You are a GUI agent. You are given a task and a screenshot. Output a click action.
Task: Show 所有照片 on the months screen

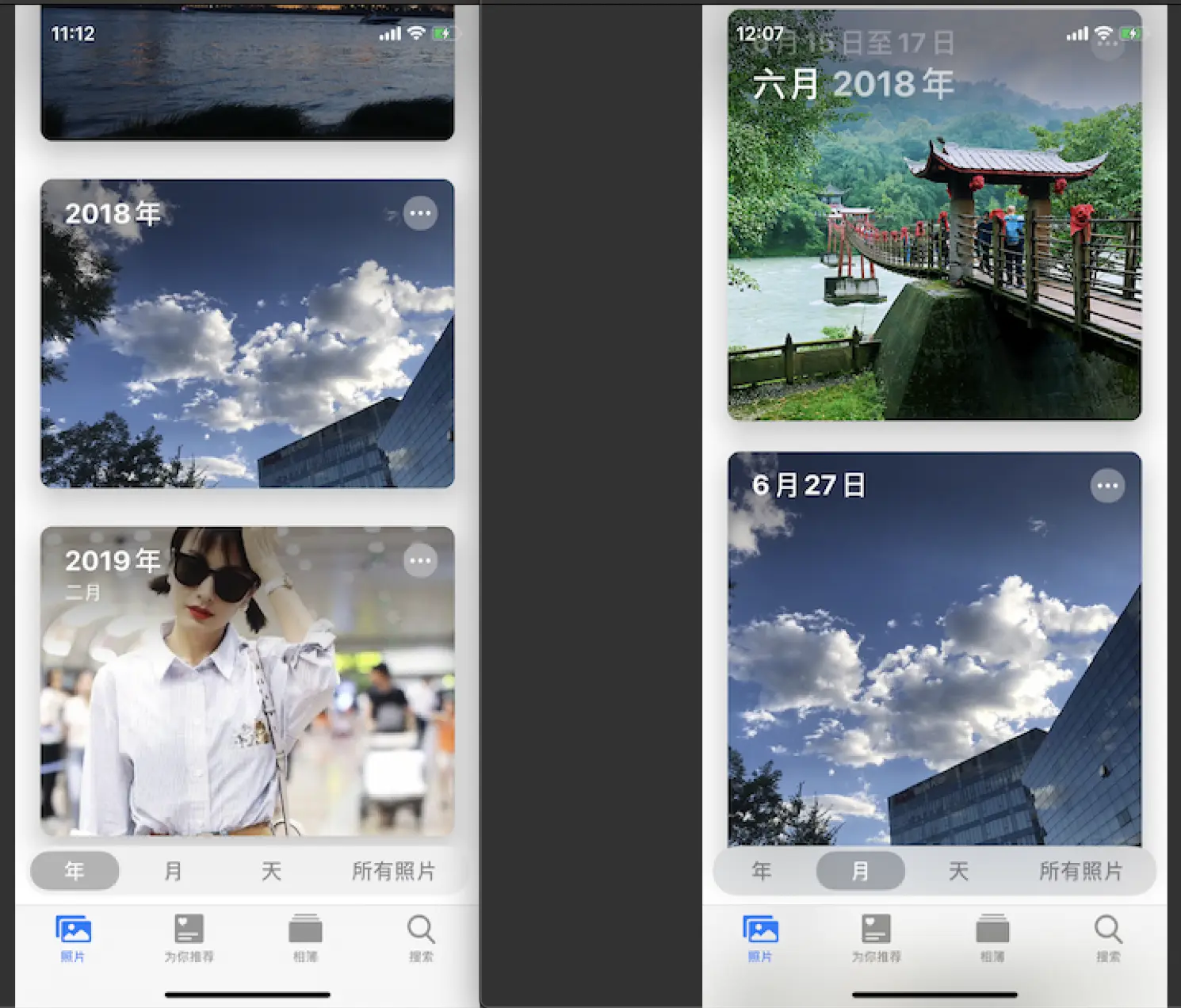[1080, 871]
